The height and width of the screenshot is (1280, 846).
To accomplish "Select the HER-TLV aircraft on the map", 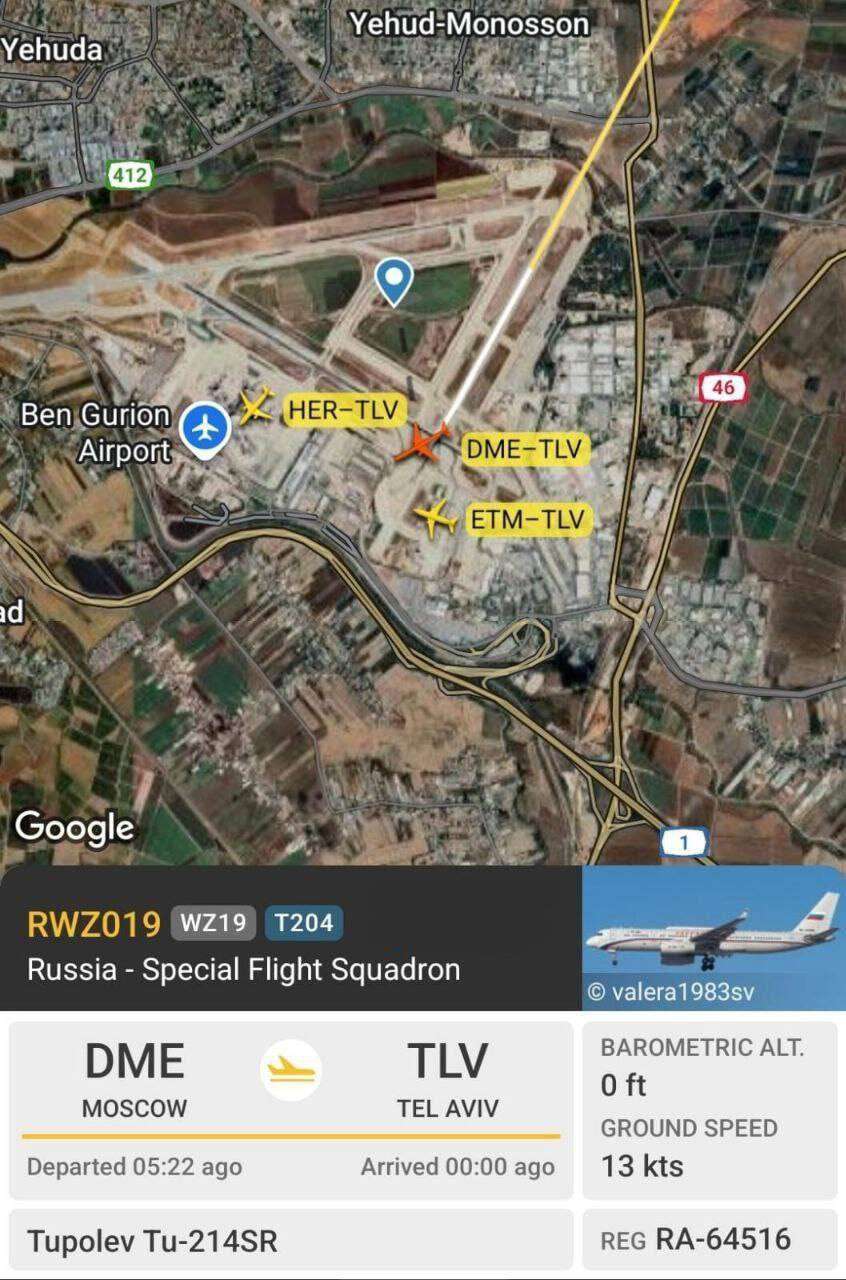I will point(258,406).
